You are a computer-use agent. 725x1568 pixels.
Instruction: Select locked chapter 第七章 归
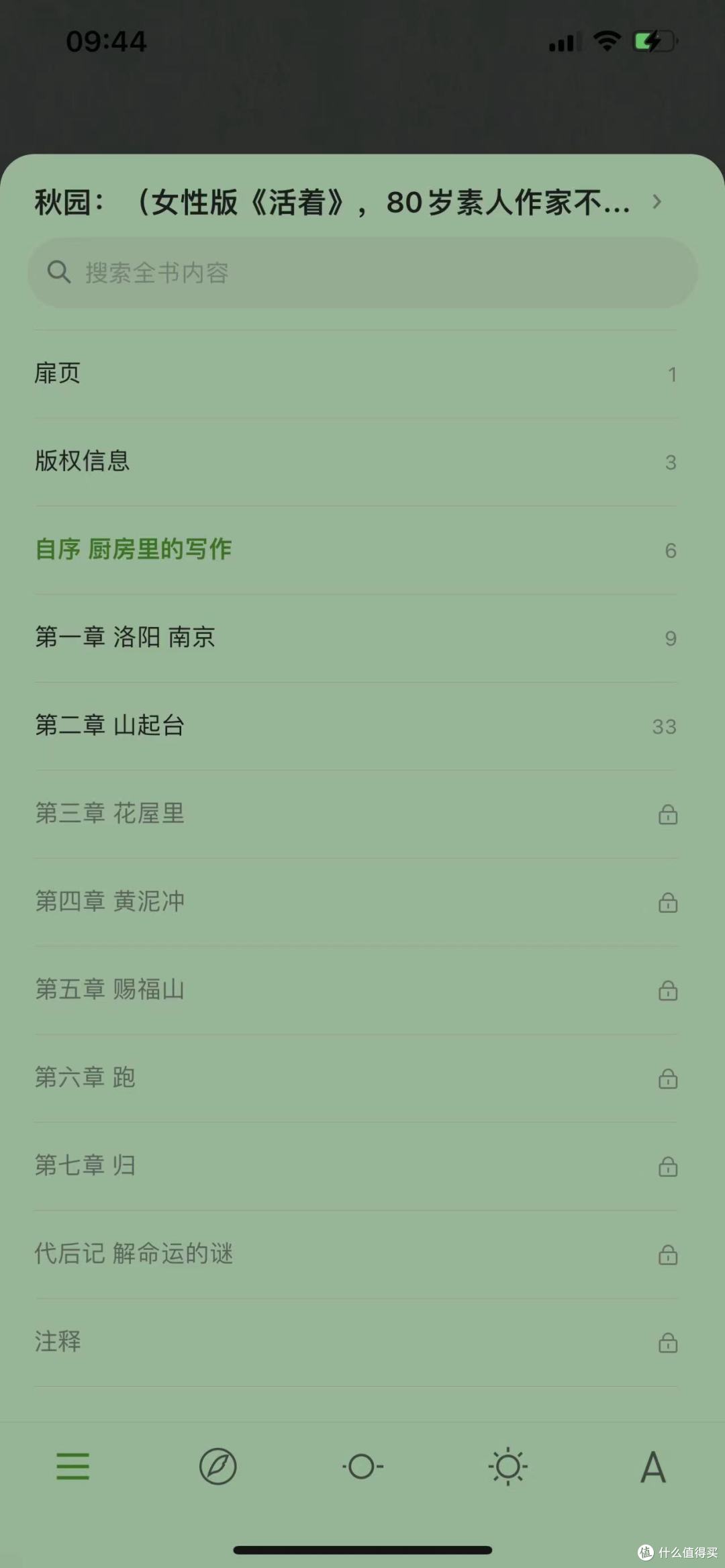tap(356, 1166)
